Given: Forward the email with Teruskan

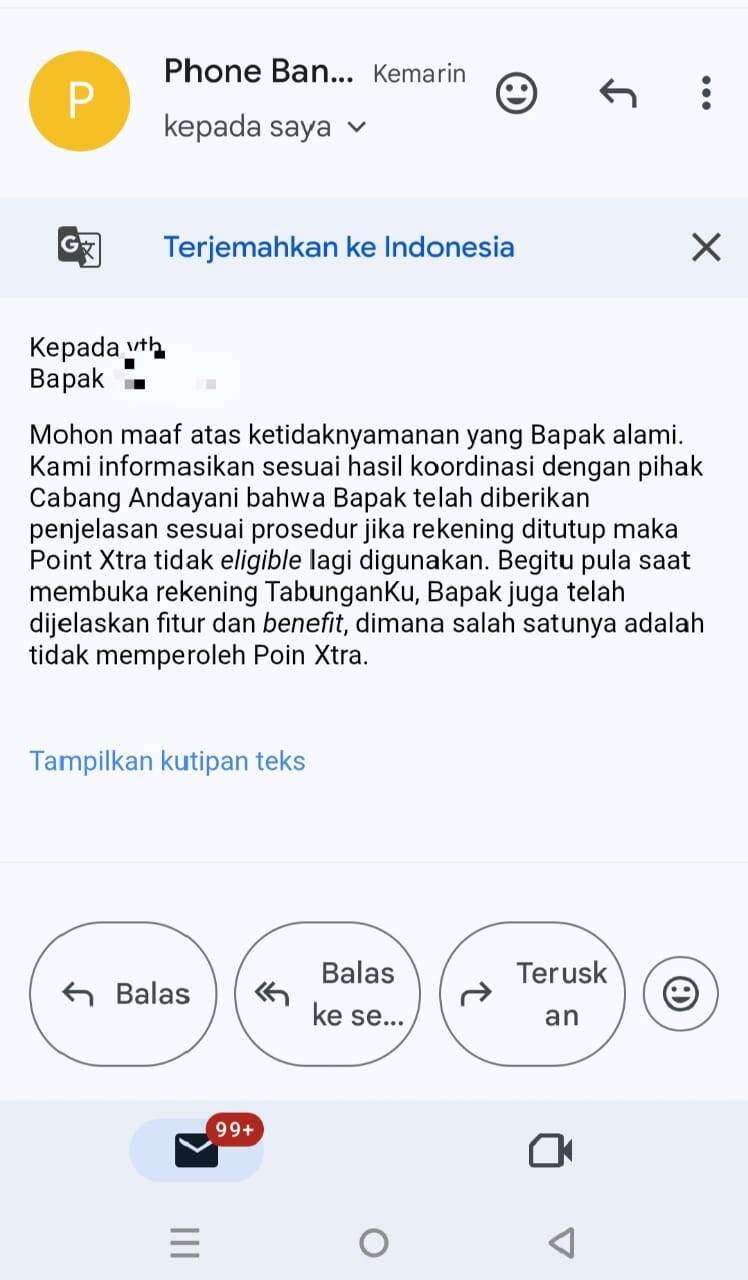Looking at the screenshot, I should 532,994.
